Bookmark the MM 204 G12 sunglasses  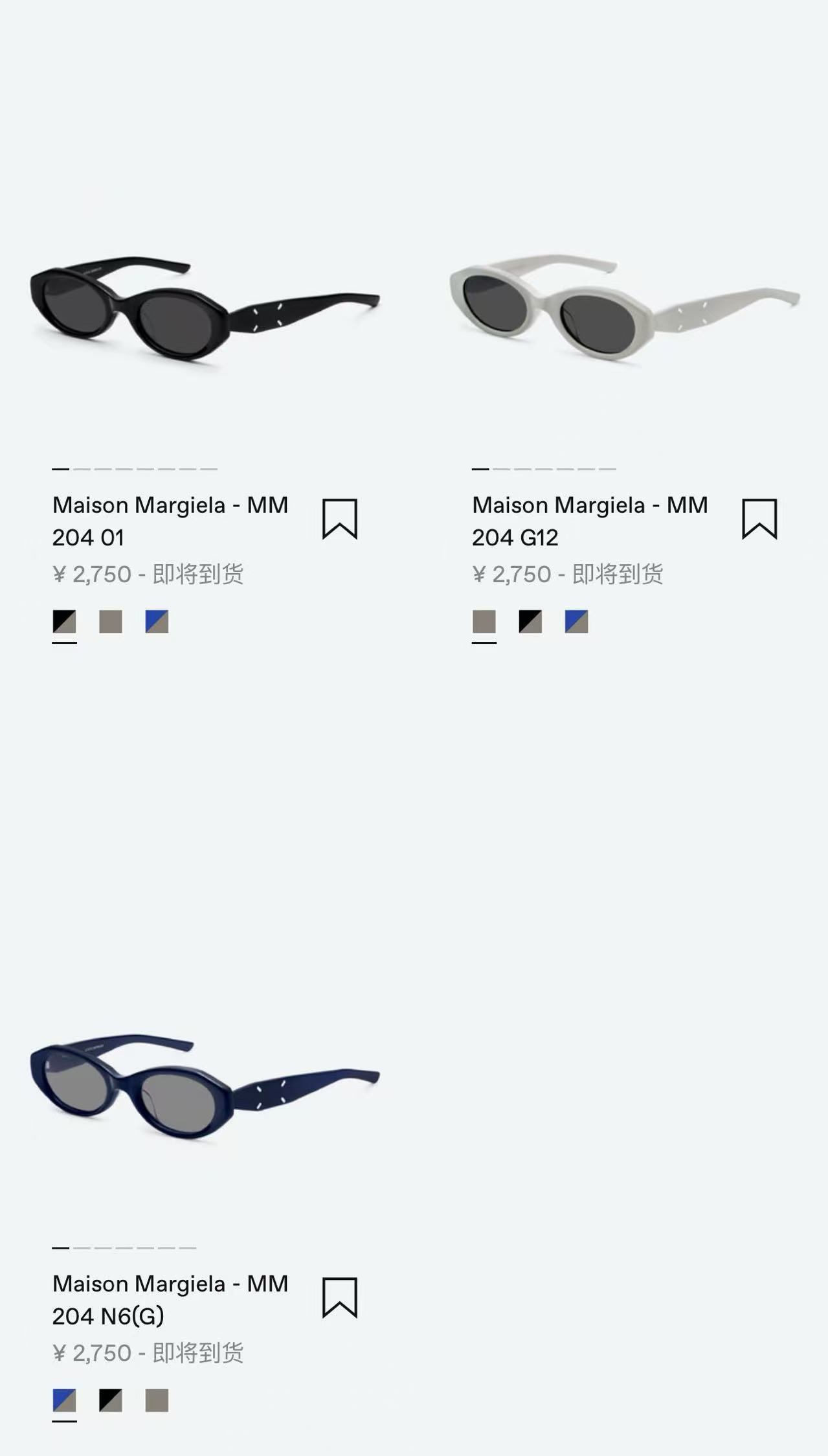coord(759,519)
